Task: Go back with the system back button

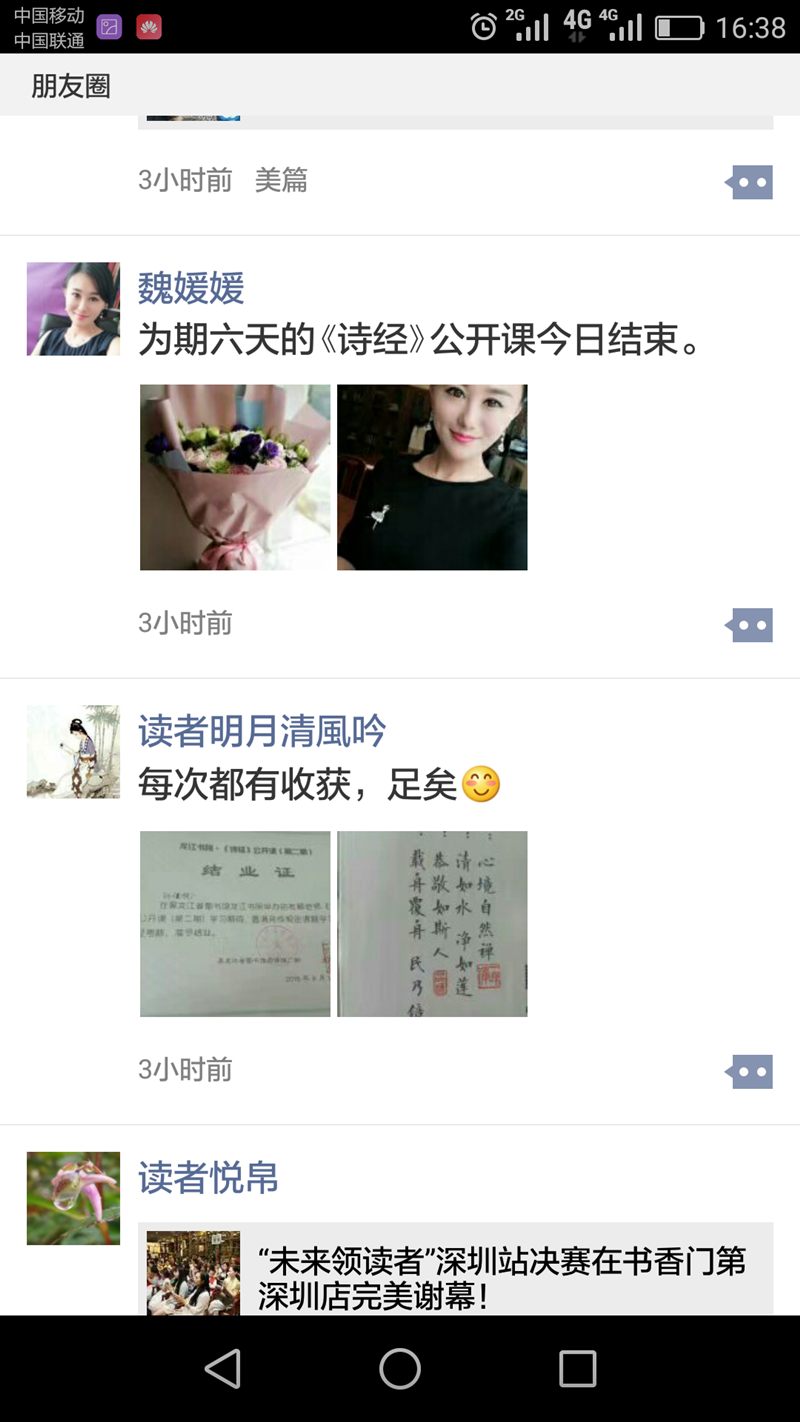Action: coord(222,1368)
